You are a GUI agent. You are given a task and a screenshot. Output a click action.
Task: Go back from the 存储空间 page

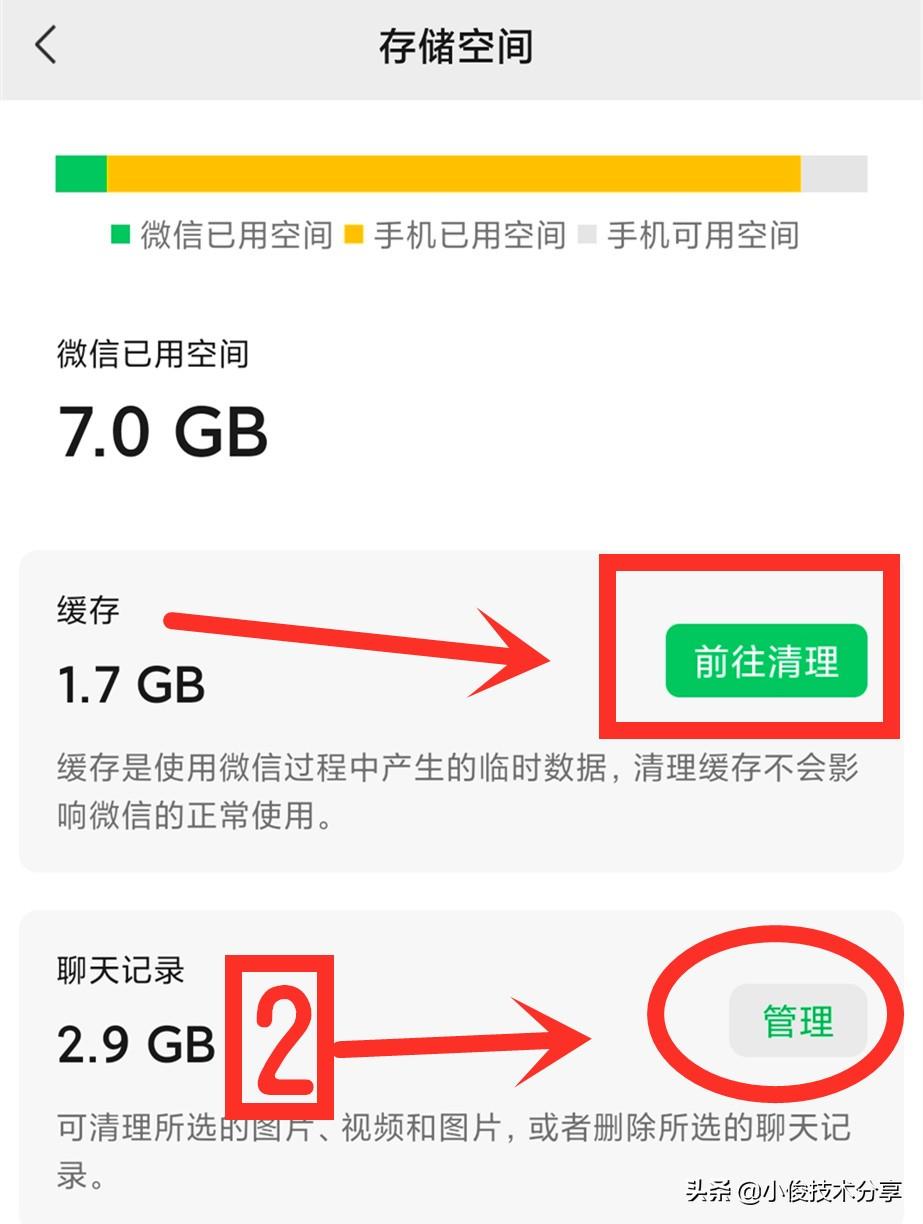click(46, 46)
